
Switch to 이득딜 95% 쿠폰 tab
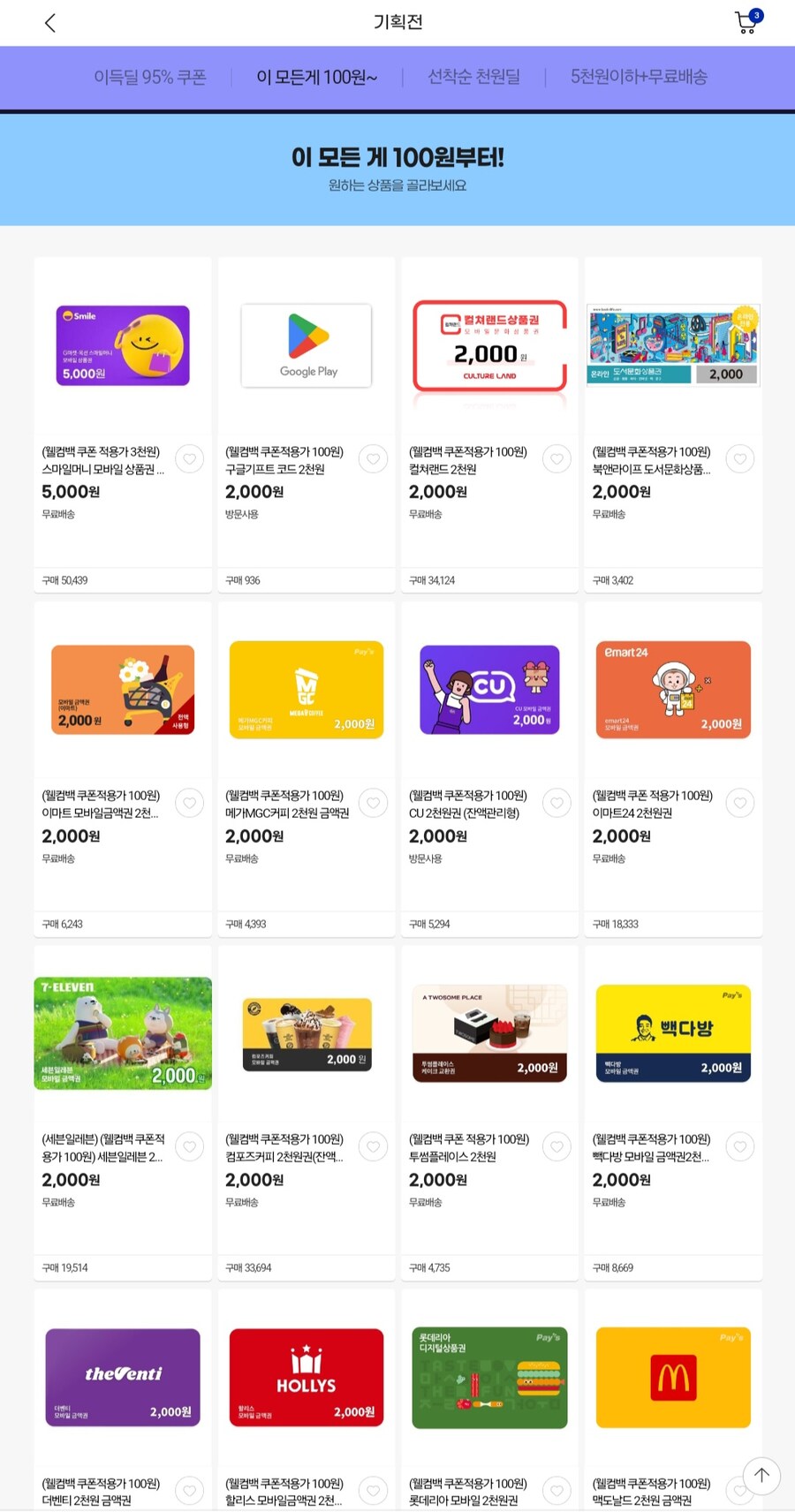click(x=150, y=78)
